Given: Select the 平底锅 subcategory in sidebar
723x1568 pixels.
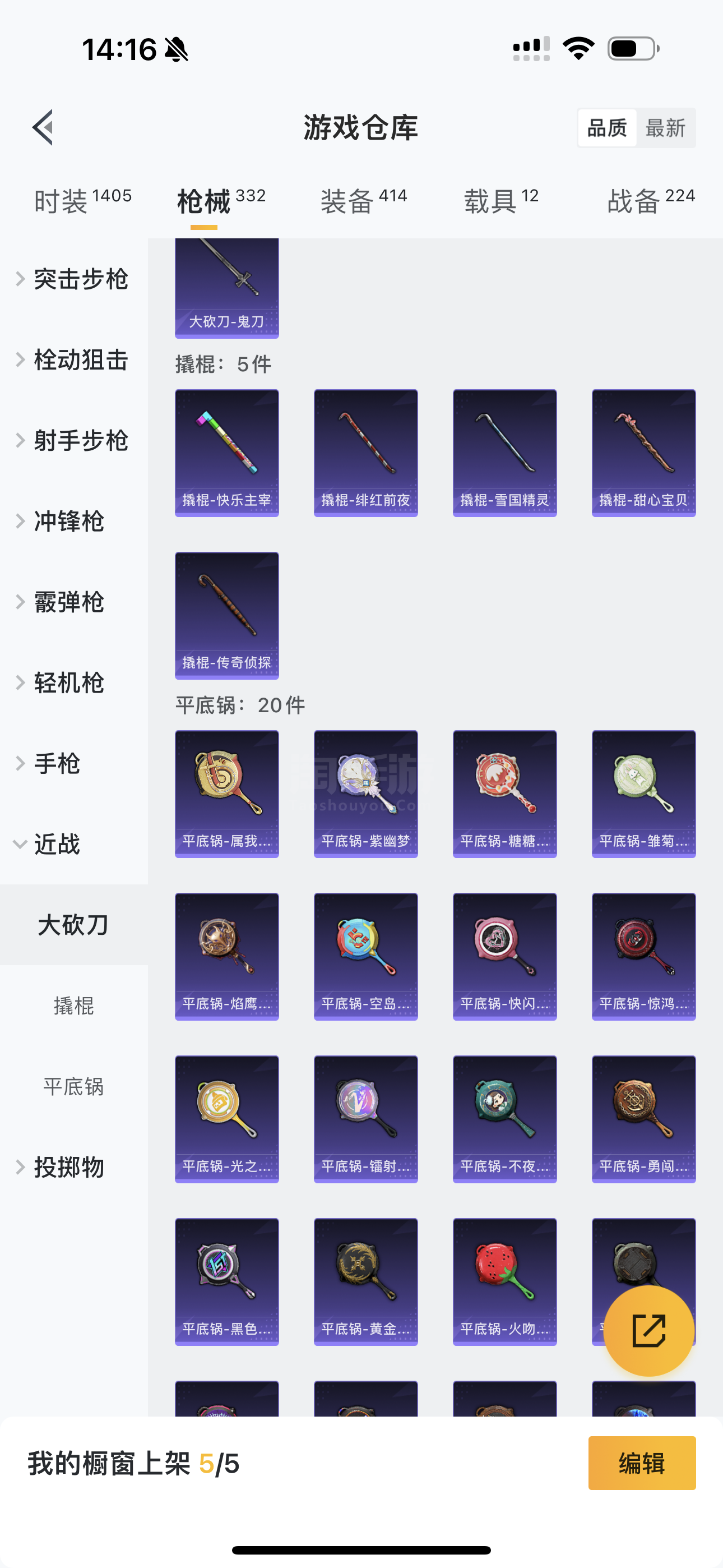Looking at the screenshot, I should point(73,1086).
